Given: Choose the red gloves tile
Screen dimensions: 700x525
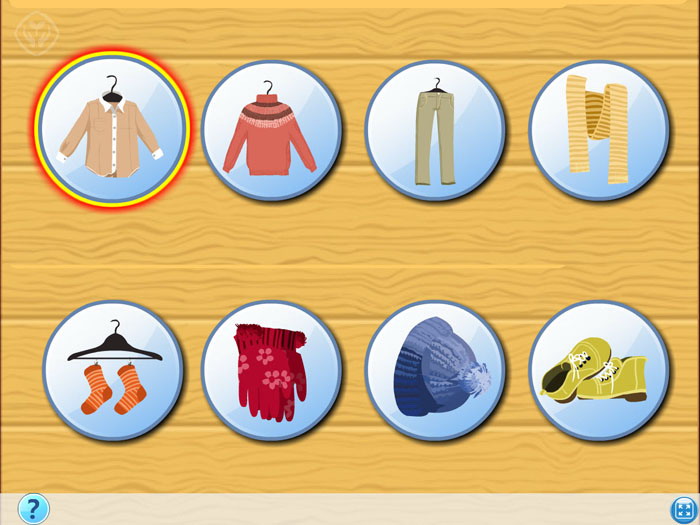Looking at the screenshot, I should pyautogui.click(x=271, y=370).
